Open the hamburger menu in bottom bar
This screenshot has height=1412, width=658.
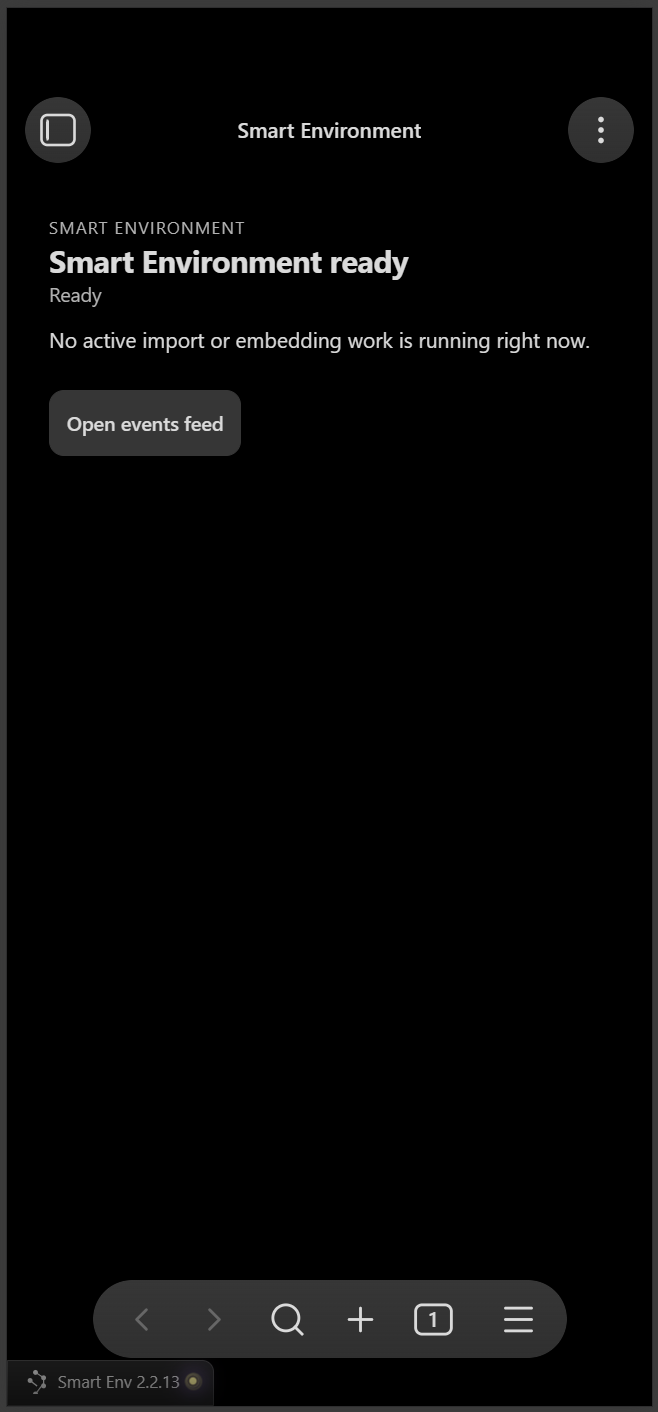tap(518, 1320)
